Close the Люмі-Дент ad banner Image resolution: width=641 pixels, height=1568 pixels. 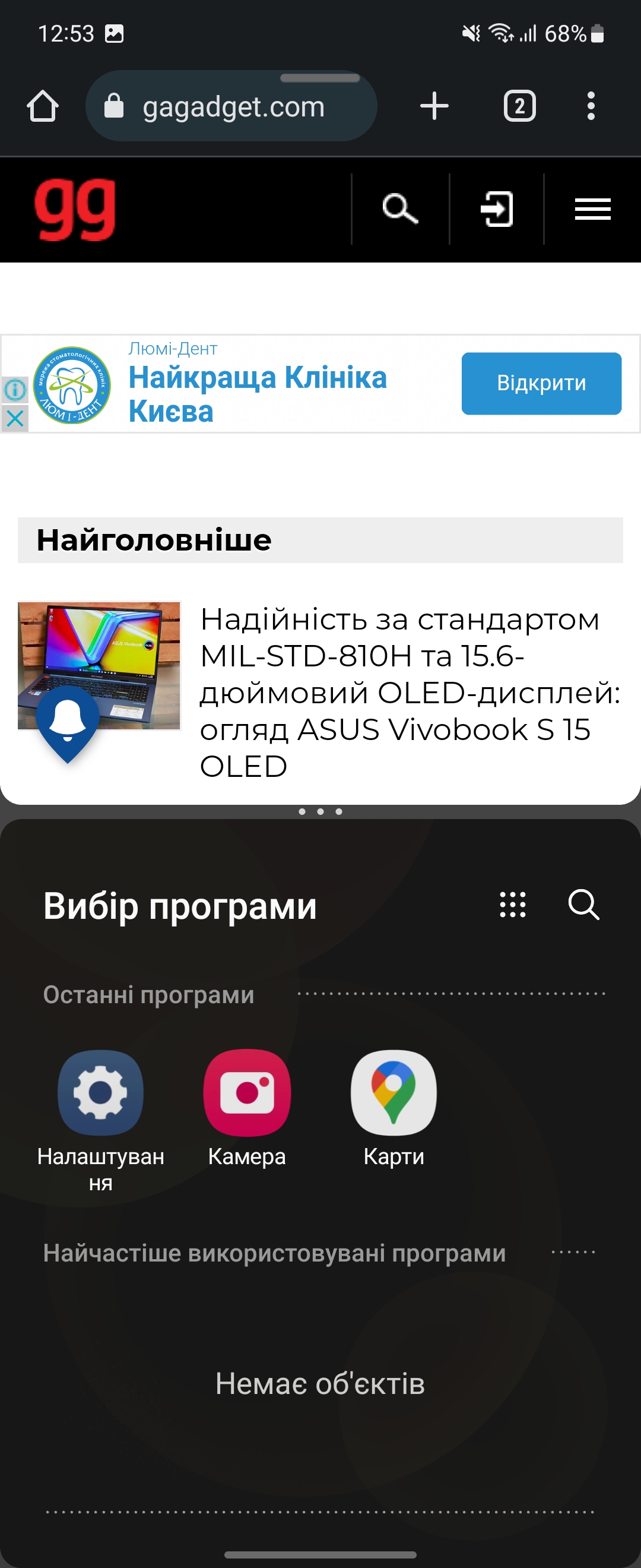[x=15, y=418]
